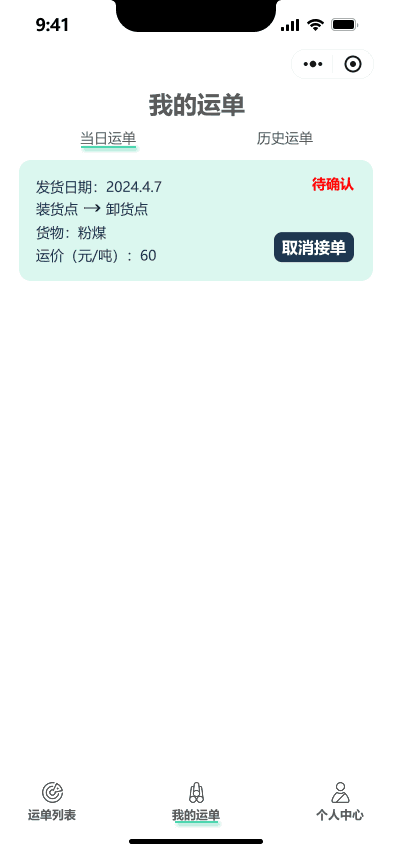Go to 运单列表 in the bottom bar

52,802
